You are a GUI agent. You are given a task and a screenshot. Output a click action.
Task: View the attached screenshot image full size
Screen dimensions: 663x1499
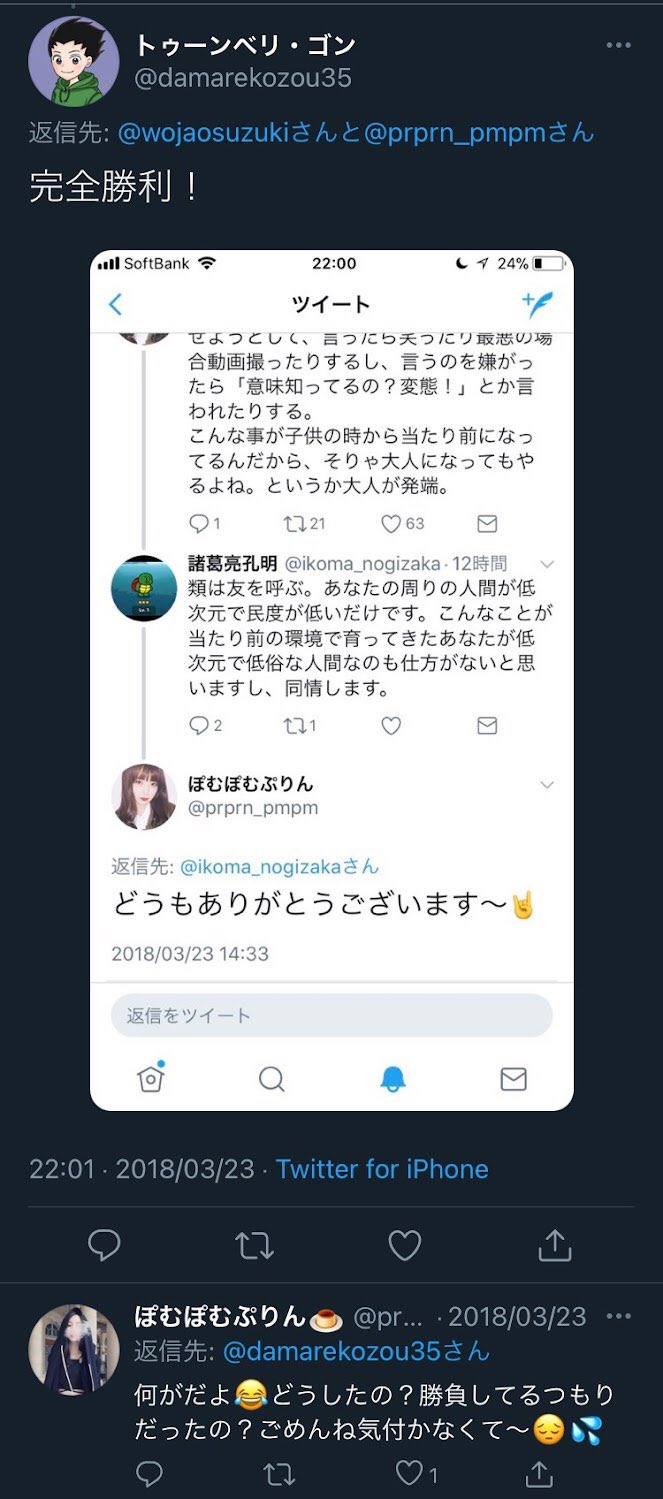pyautogui.click(x=332, y=680)
